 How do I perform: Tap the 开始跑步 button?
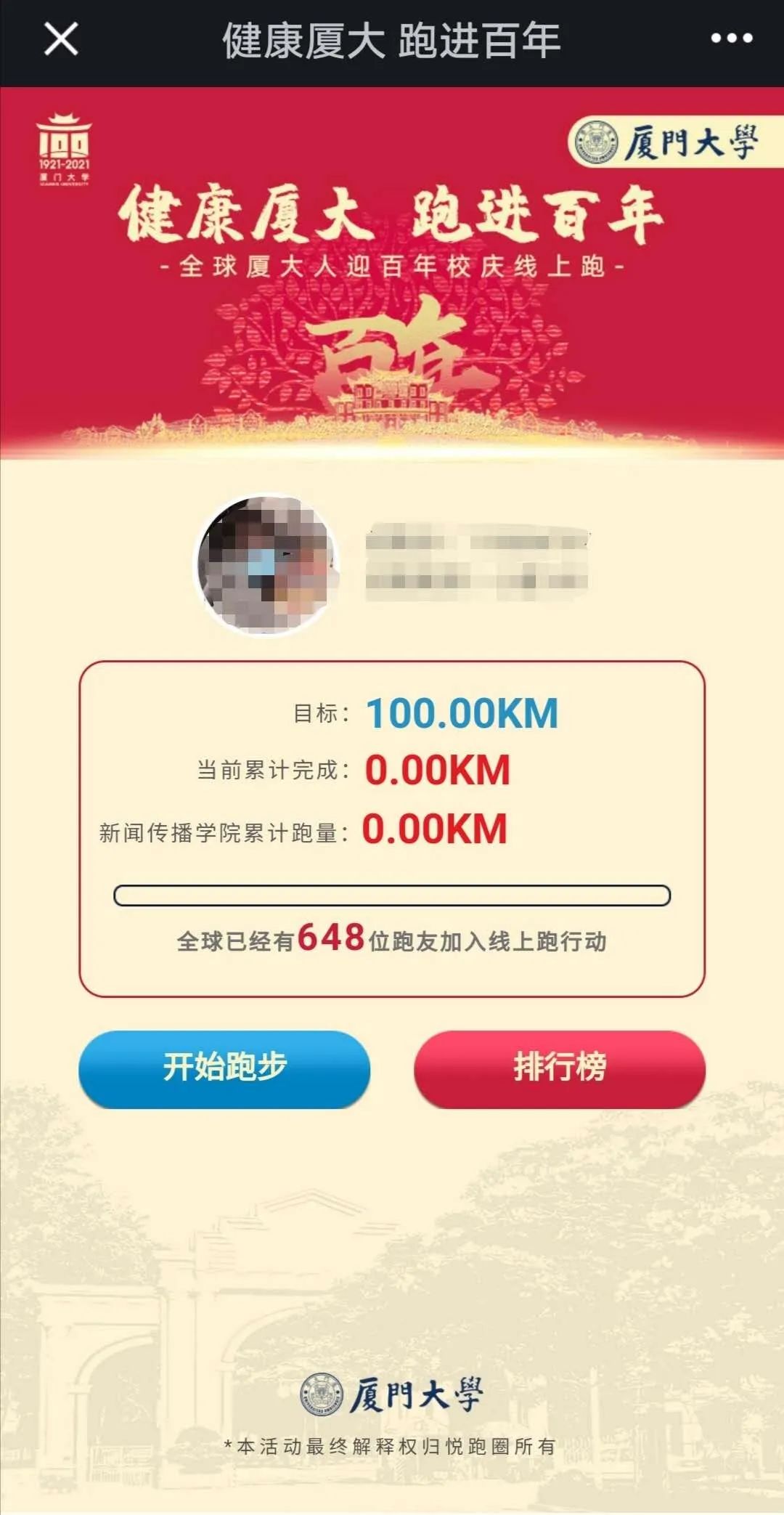pos(224,1068)
